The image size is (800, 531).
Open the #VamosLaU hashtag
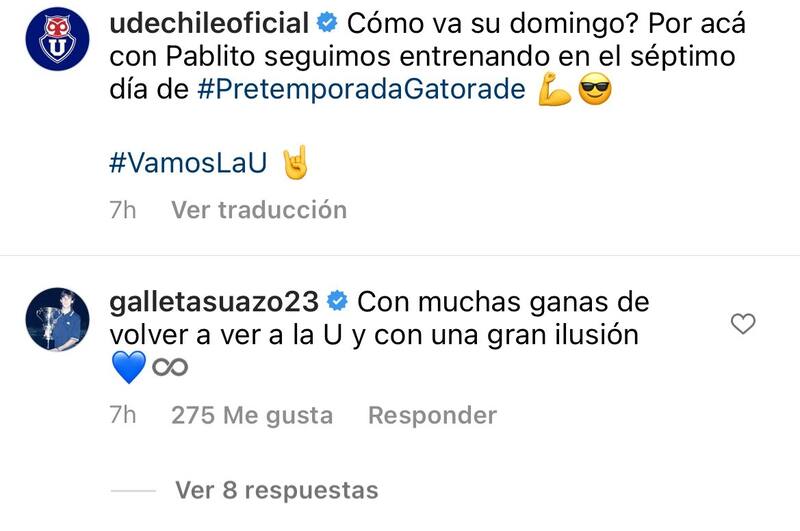(187, 163)
